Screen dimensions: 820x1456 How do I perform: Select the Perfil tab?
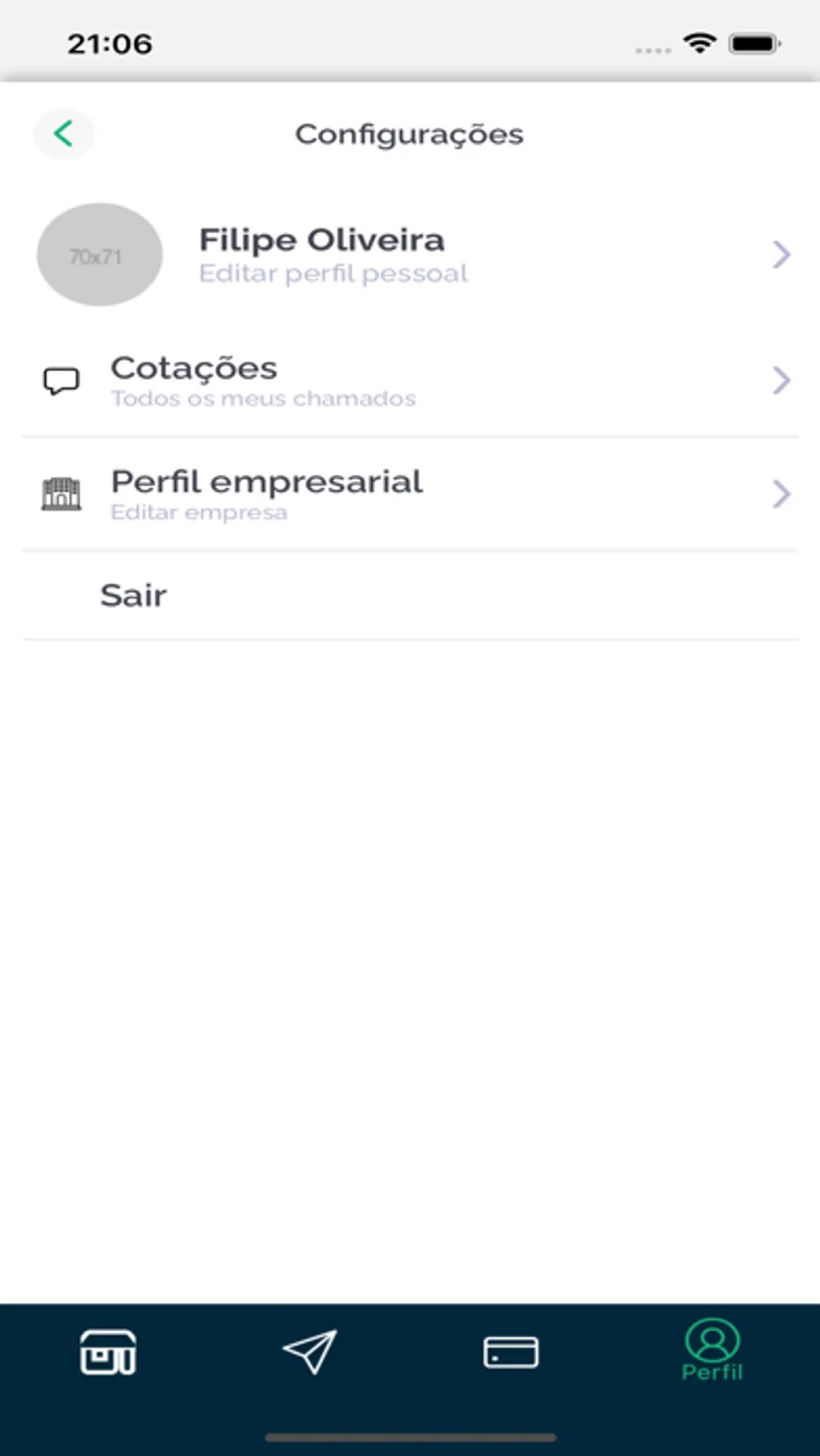[x=712, y=1349]
